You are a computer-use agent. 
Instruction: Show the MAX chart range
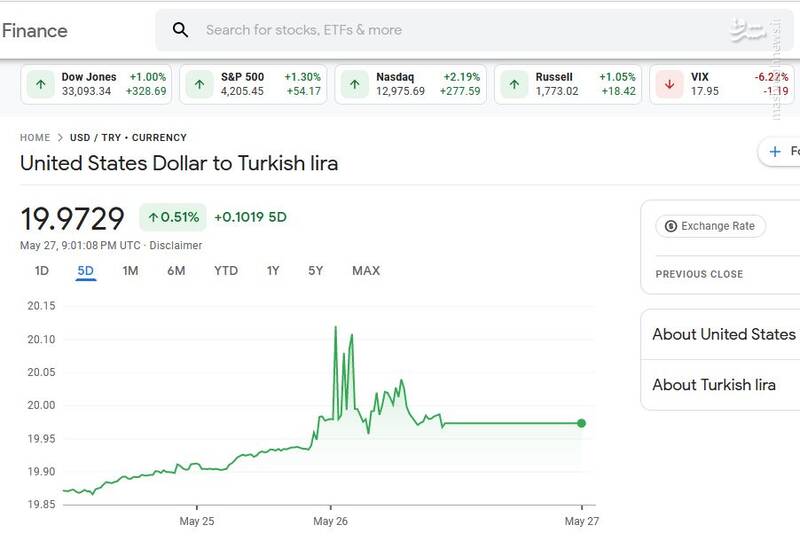click(366, 271)
